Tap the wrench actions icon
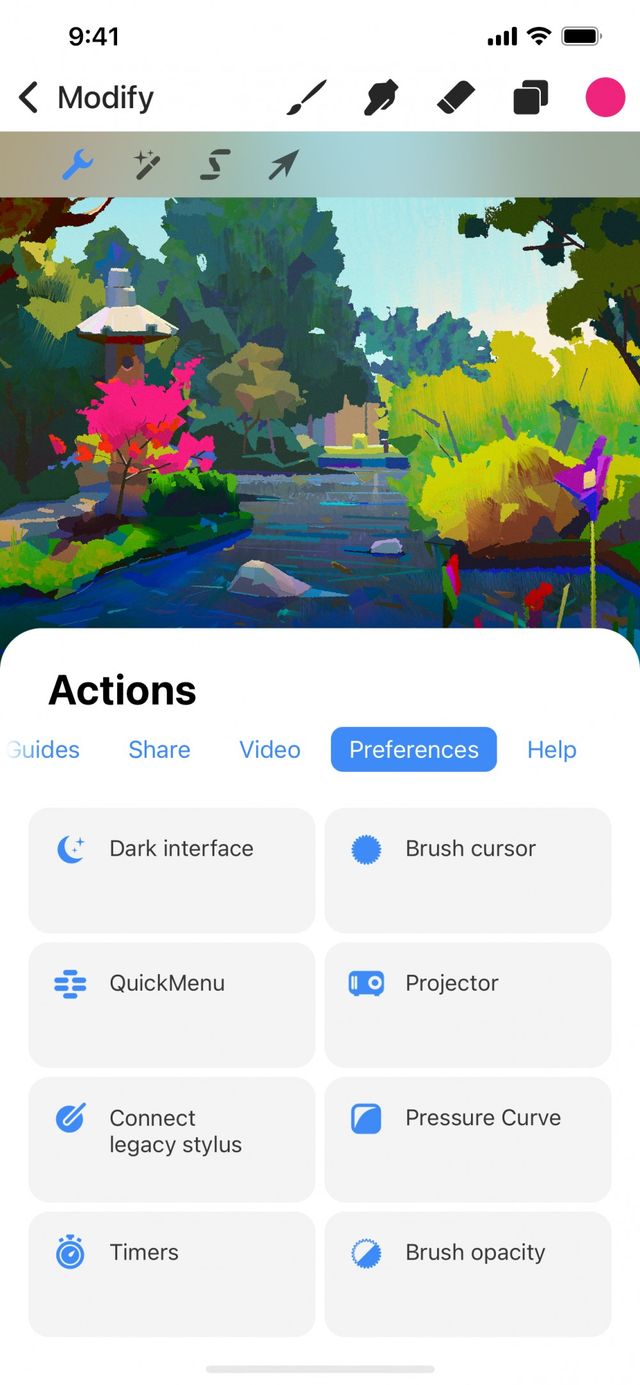This screenshot has width=640, height=1385. [x=77, y=164]
